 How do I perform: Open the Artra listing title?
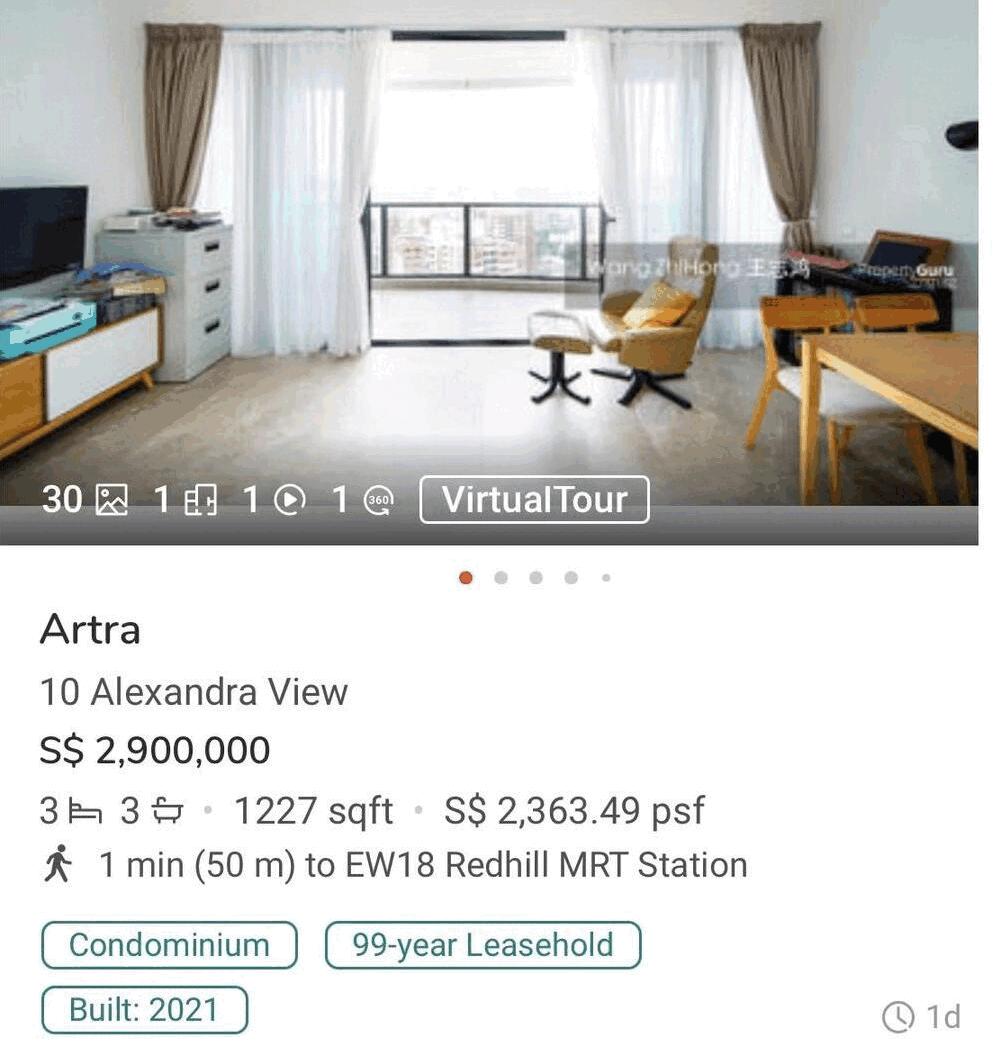click(x=91, y=630)
